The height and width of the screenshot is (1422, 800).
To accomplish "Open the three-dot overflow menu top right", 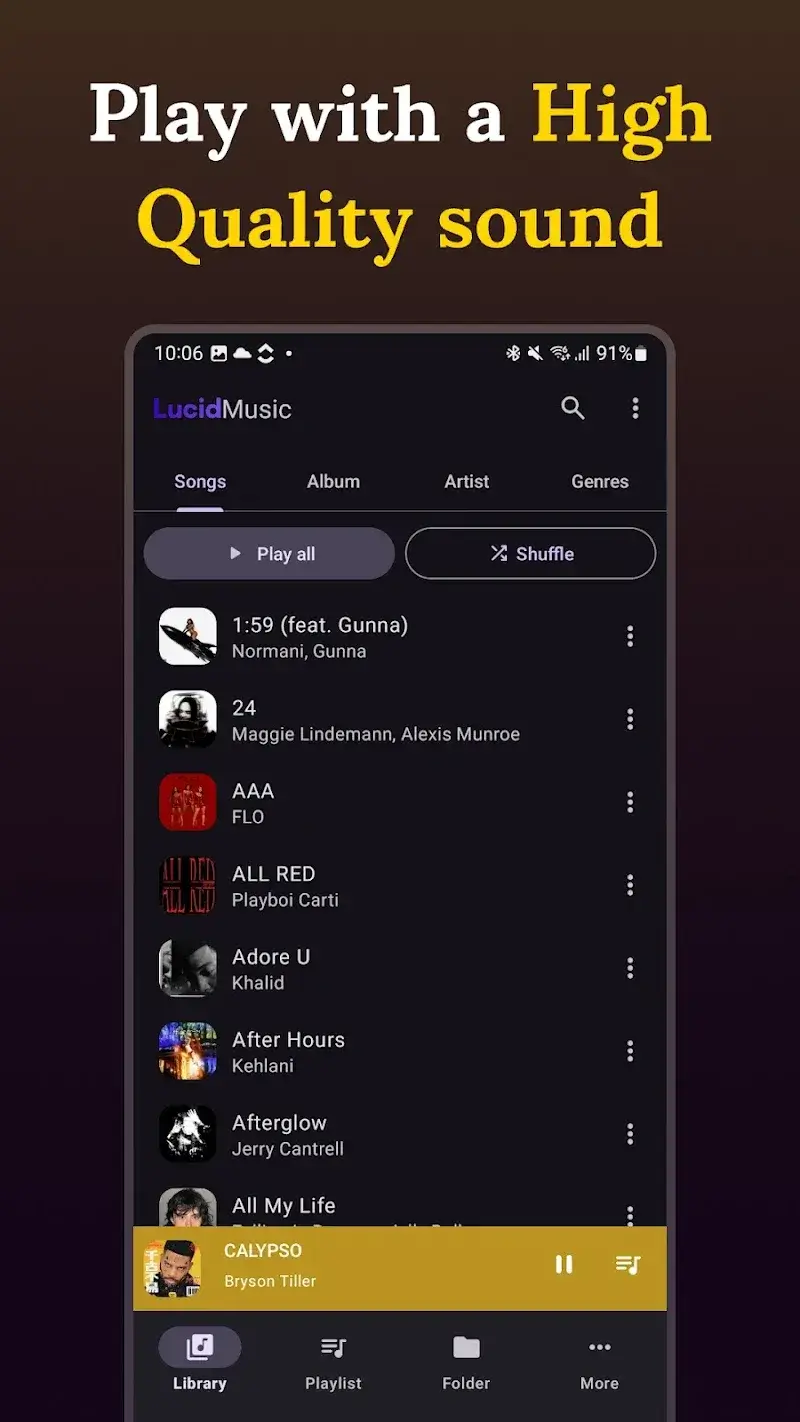I will (636, 408).
